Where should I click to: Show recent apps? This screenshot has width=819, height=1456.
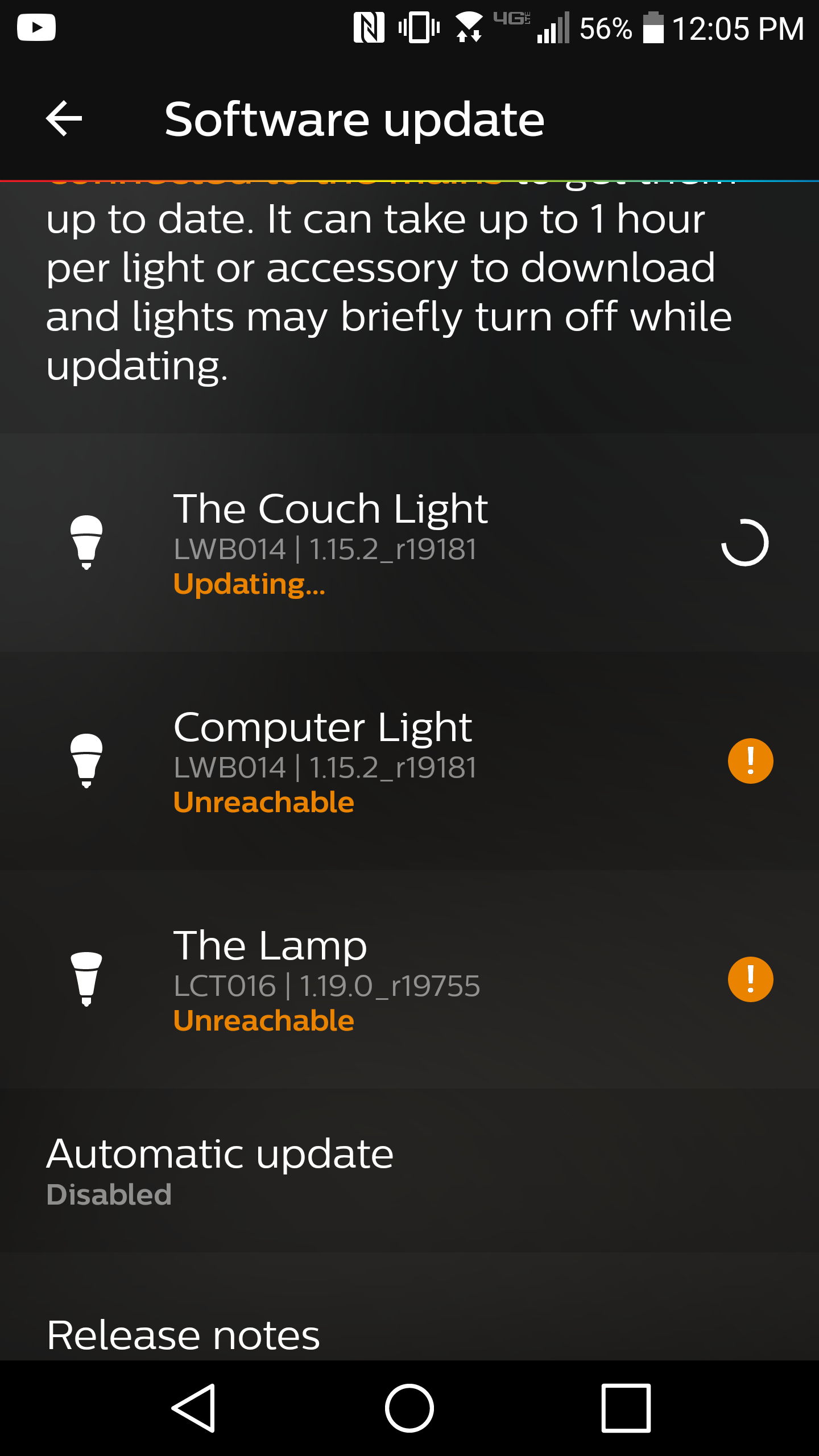[626, 1408]
